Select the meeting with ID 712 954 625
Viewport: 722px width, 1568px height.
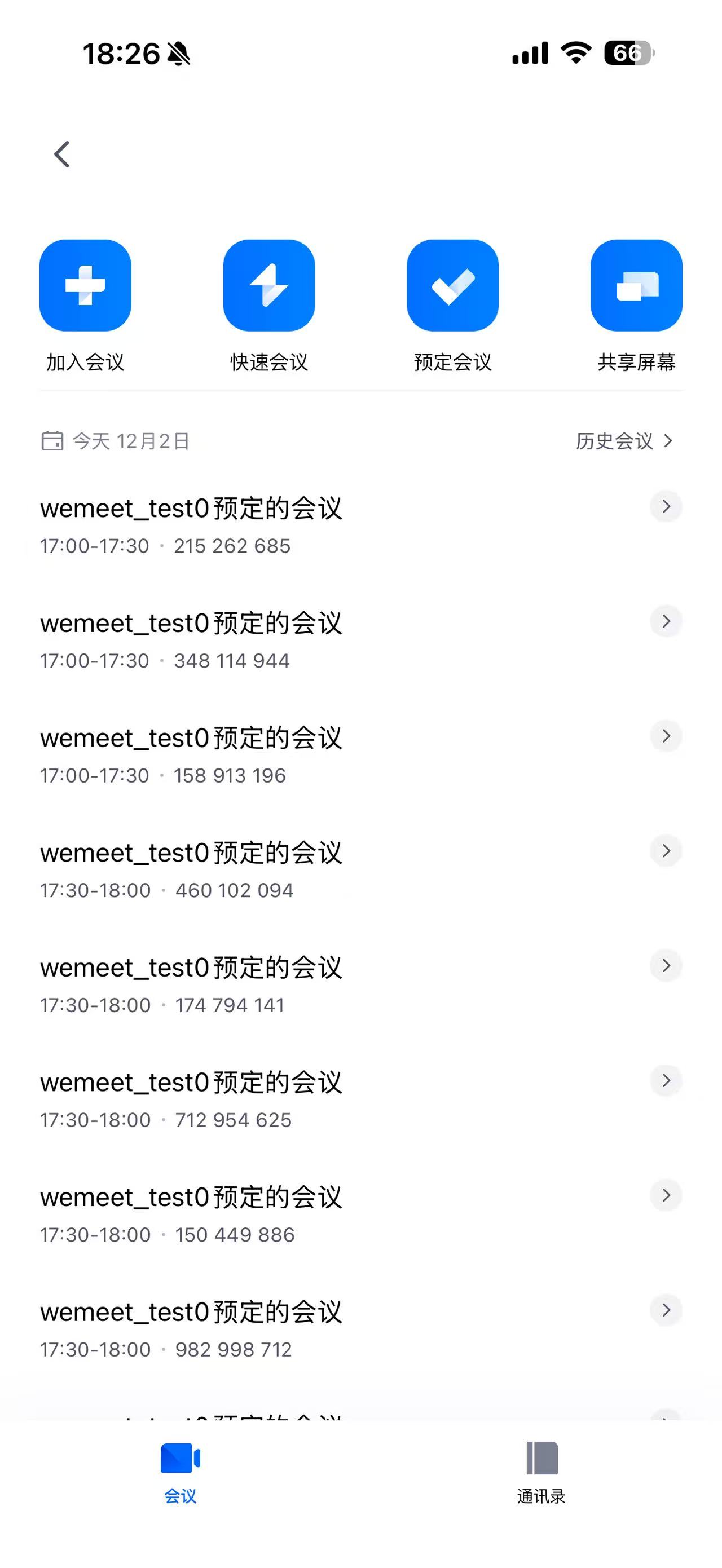tap(359, 1099)
